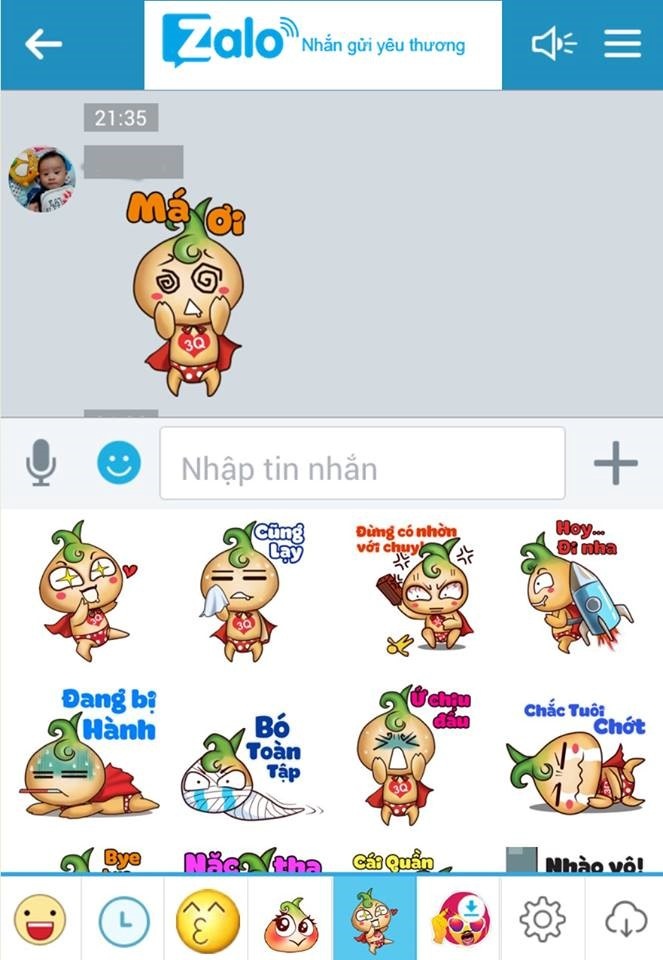
Task: Send the 'Đừng có nhờn với chụy' sticker
Action: click(414, 590)
